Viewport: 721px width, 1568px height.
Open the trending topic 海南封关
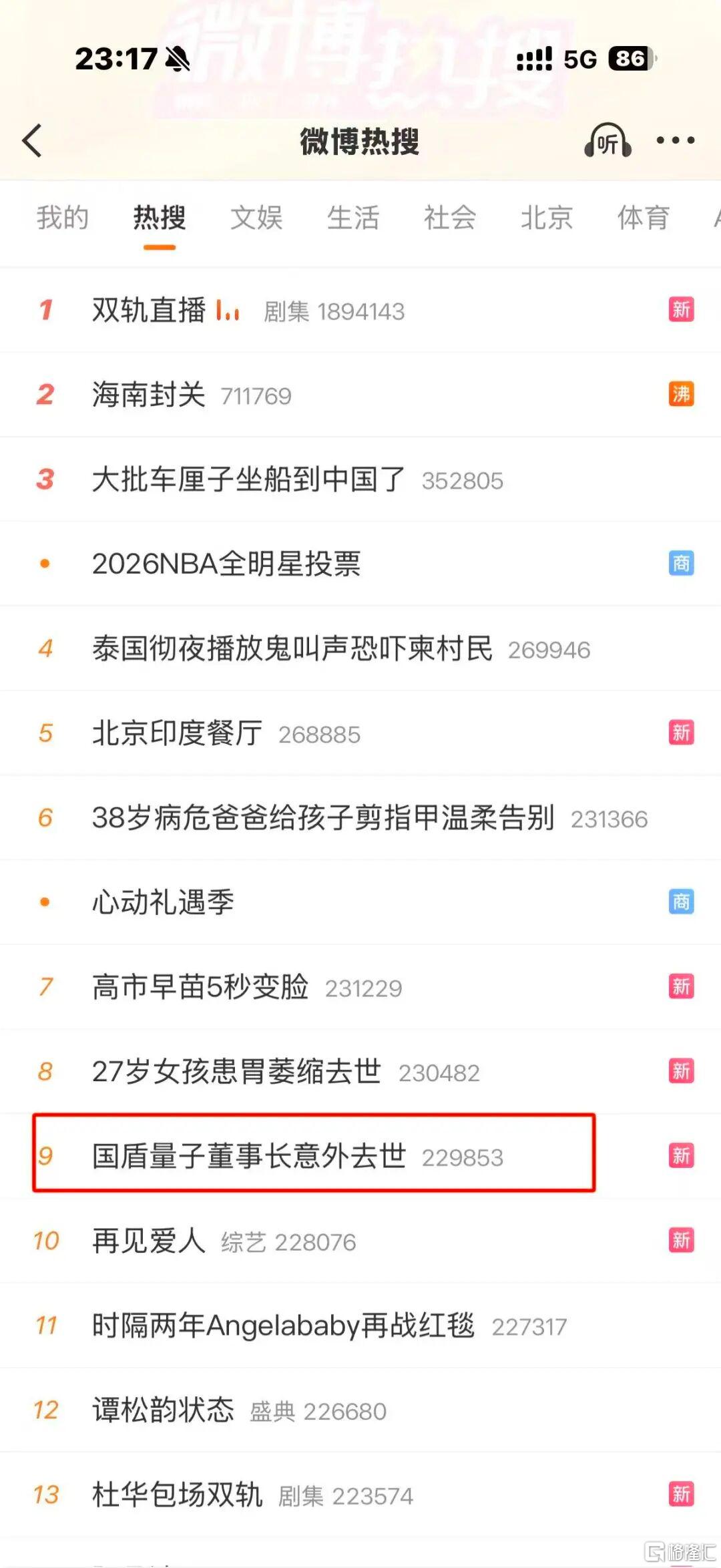tap(149, 395)
